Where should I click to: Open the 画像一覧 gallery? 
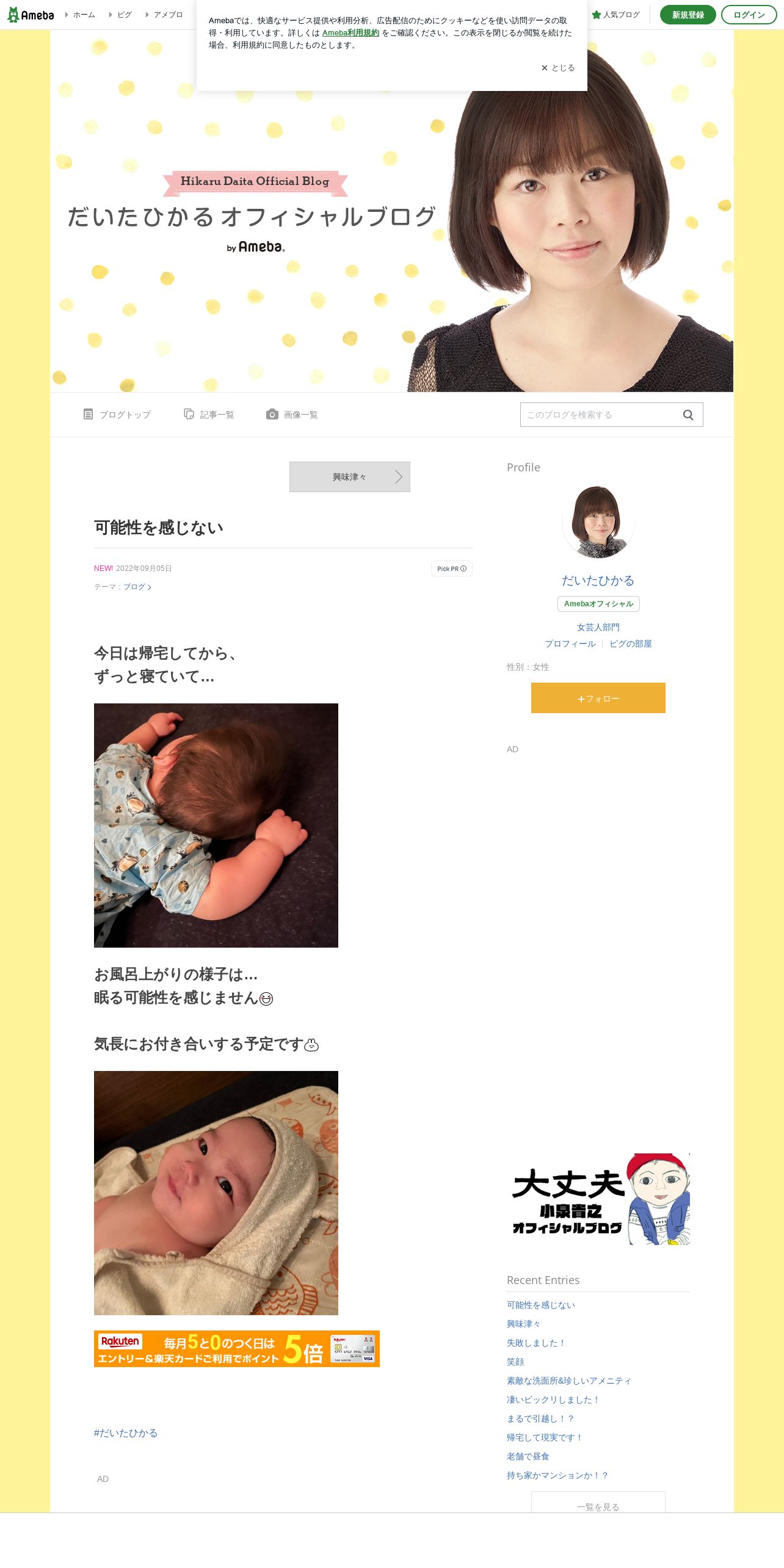tap(292, 415)
